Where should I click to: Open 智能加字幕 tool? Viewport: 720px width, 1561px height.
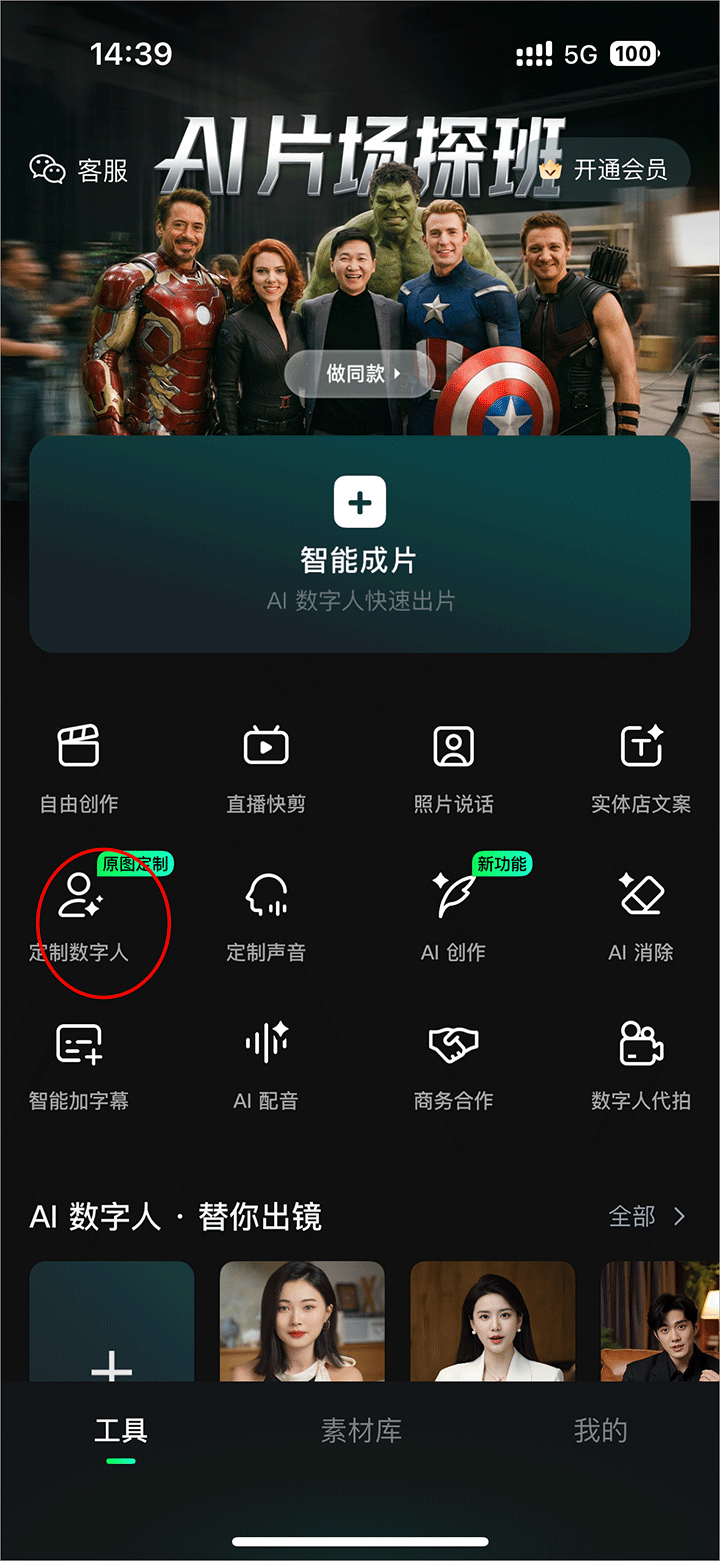click(x=79, y=1064)
